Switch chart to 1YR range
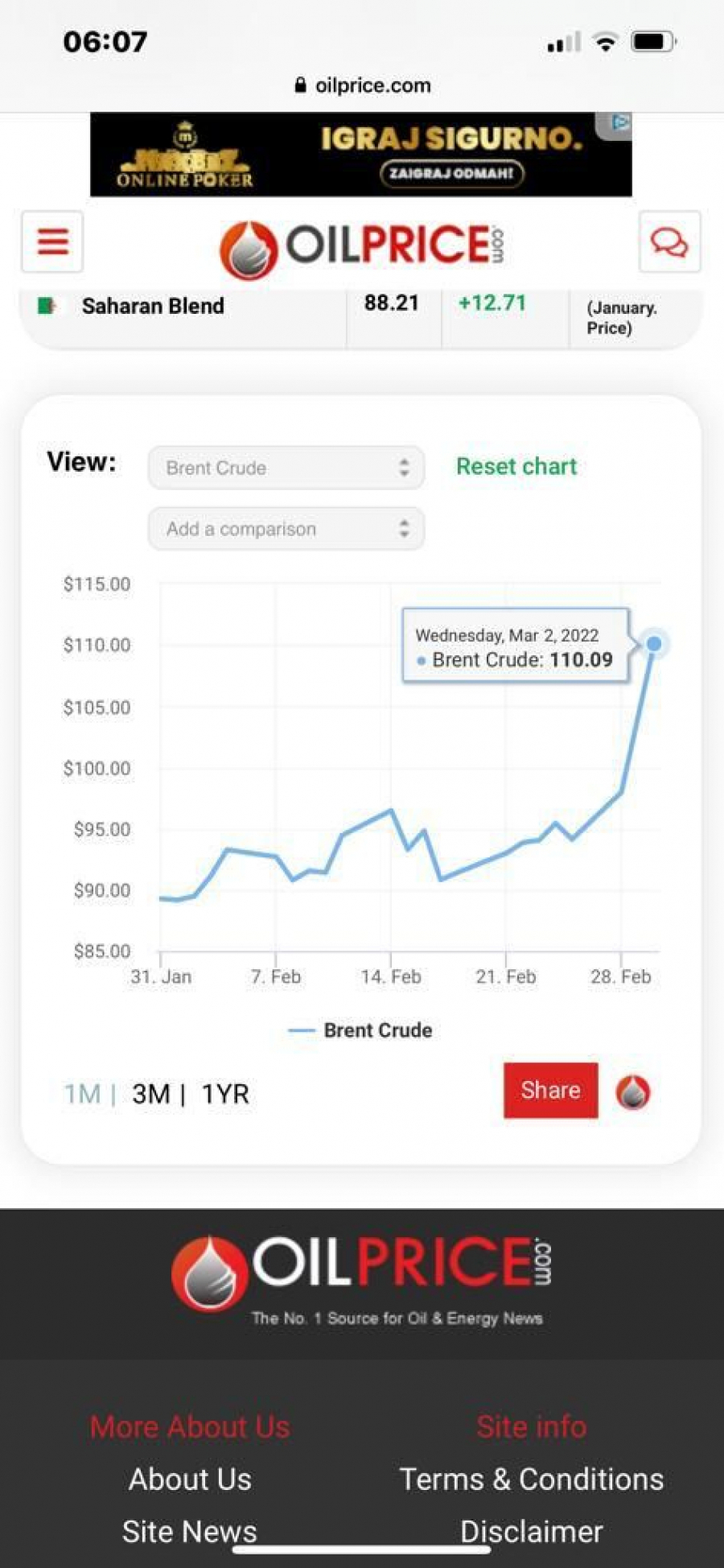The width and height of the screenshot is (724, 1568). [225, 1094]
